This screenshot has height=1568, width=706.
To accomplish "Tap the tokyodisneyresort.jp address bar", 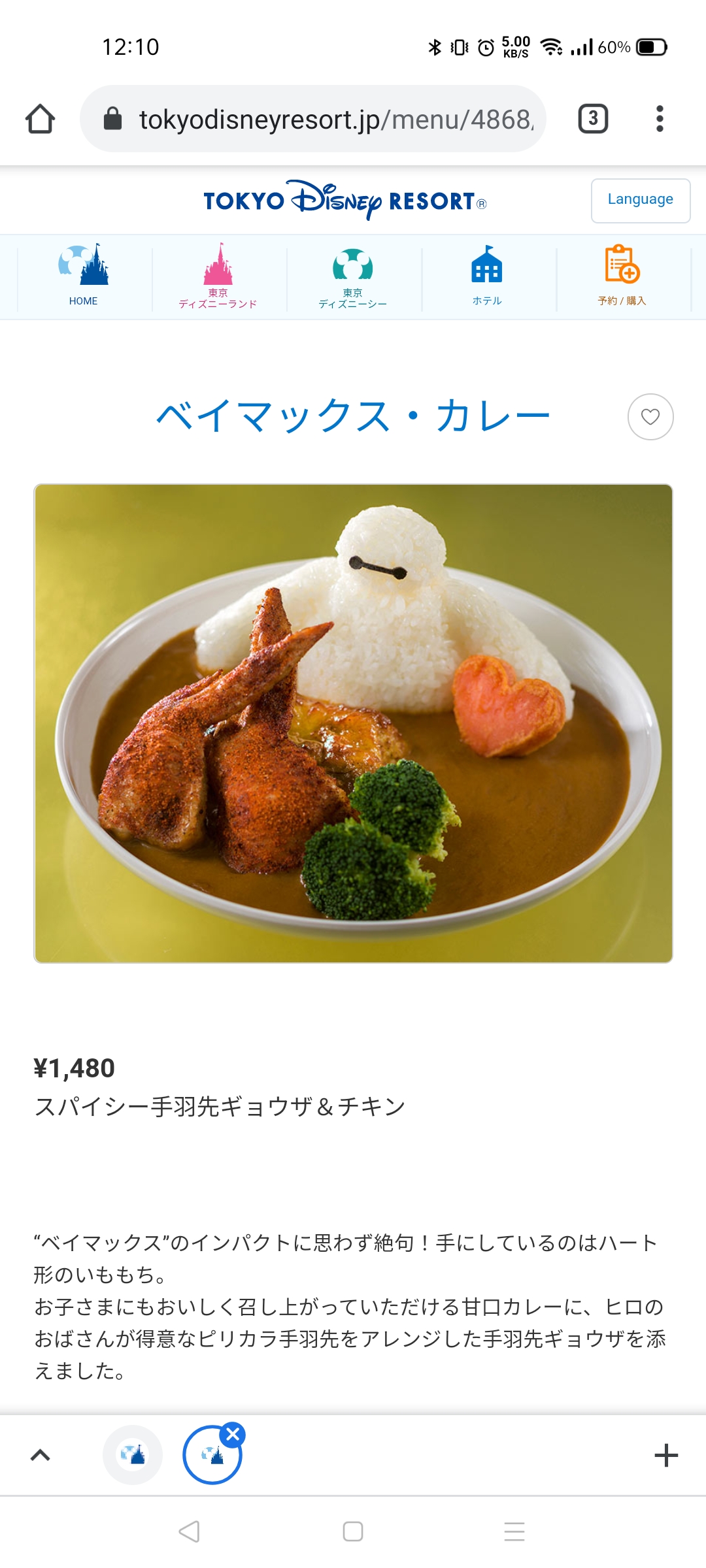I will (x=327, y=119).
